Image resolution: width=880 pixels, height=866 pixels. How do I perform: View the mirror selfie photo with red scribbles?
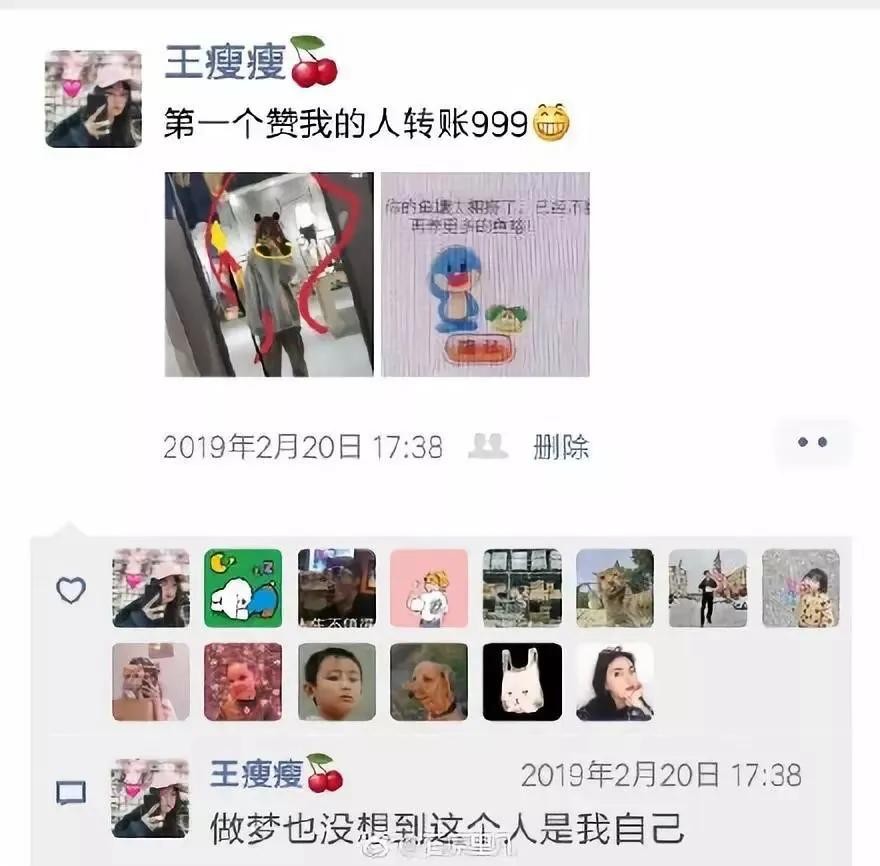click(x=269, y=274)
